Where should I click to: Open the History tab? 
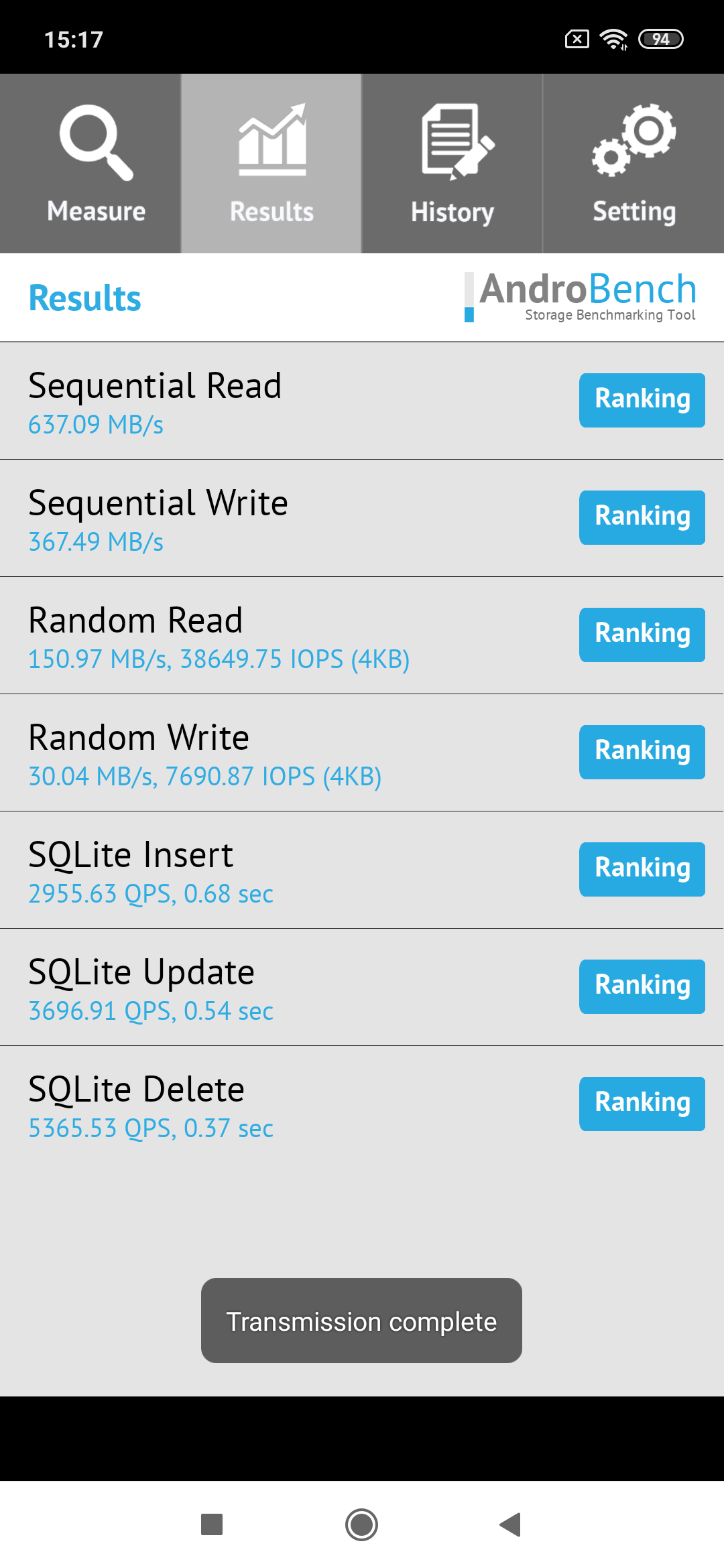point(452,164)
